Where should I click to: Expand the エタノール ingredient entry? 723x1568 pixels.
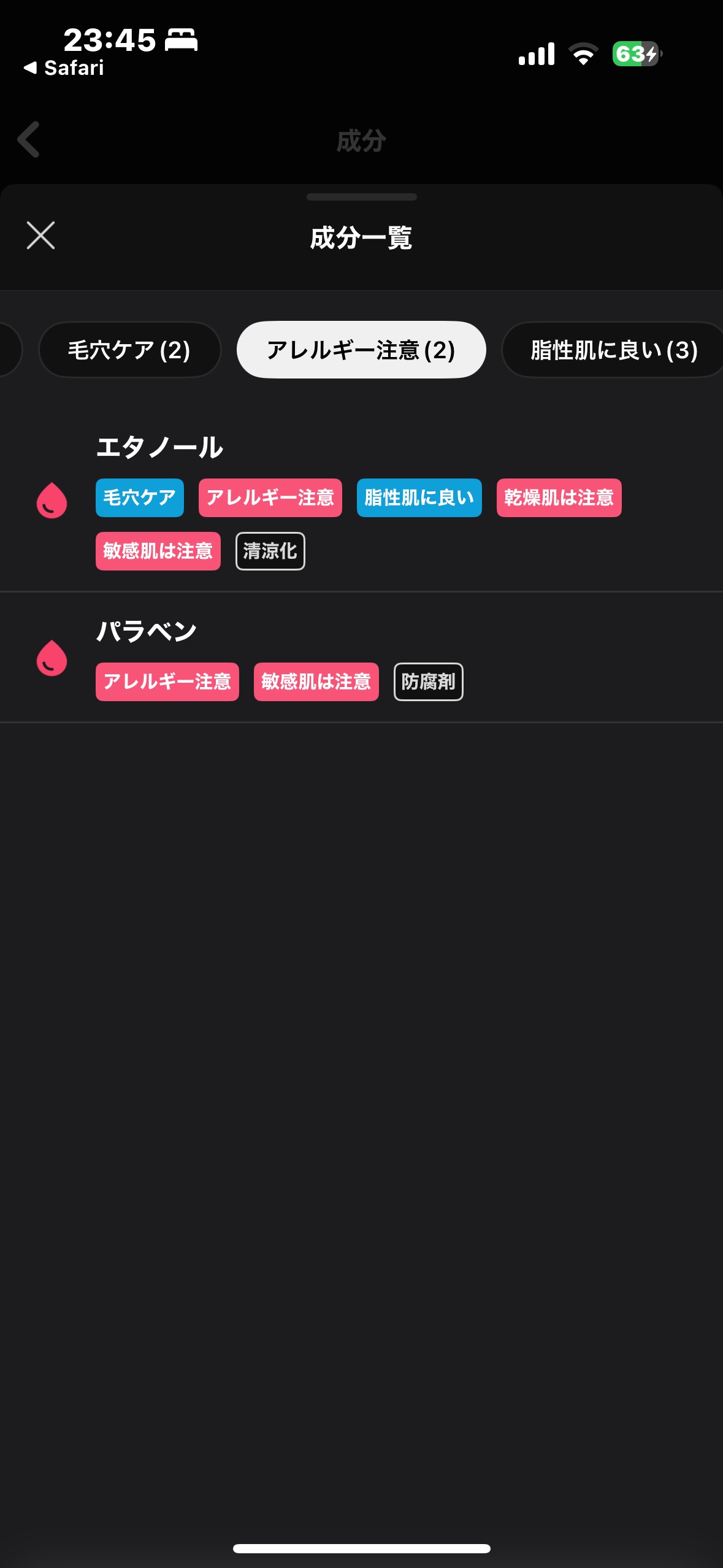(x=161, y=447)
